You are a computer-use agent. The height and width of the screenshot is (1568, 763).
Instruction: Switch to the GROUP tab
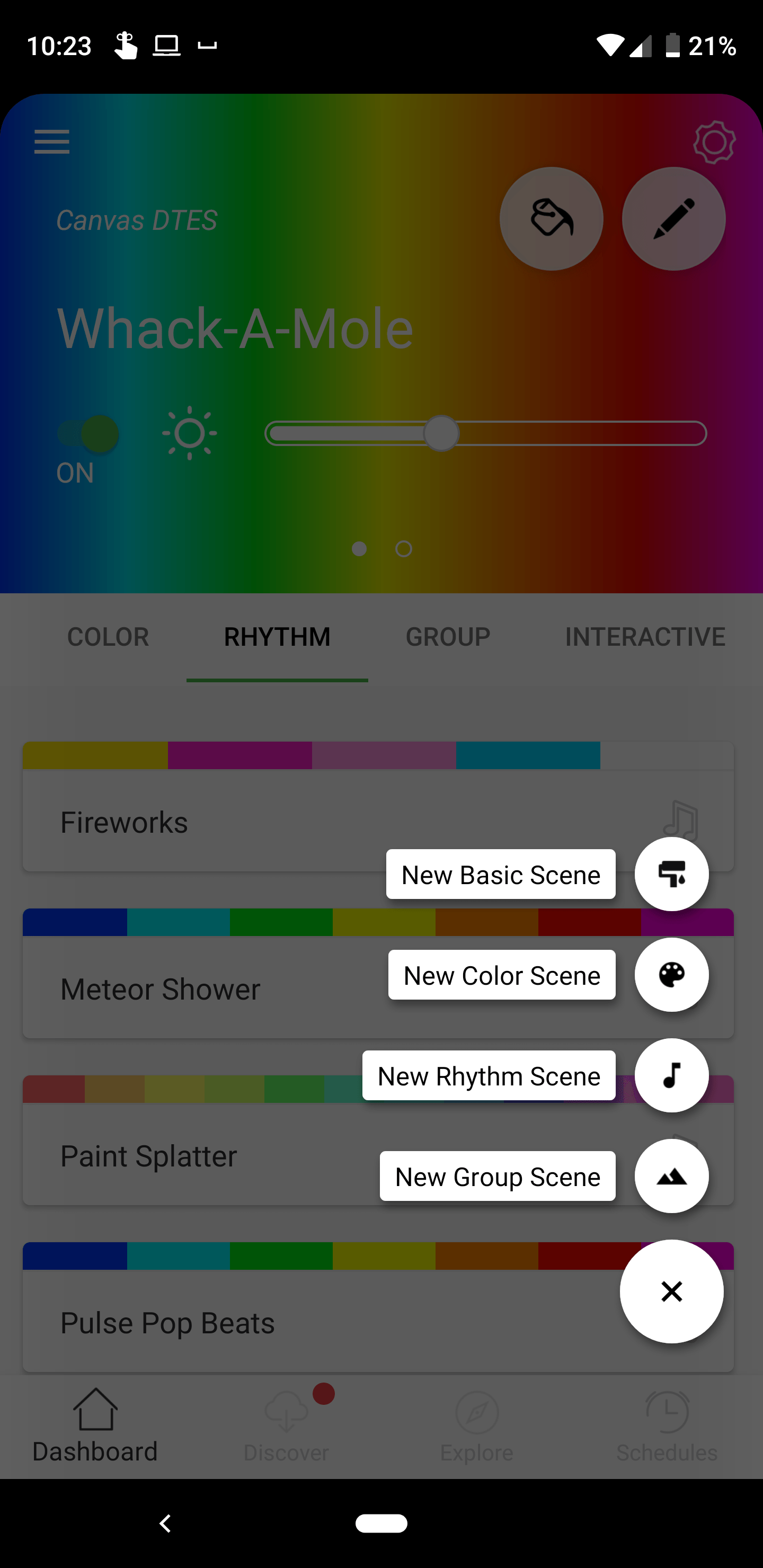click(448, 637)
